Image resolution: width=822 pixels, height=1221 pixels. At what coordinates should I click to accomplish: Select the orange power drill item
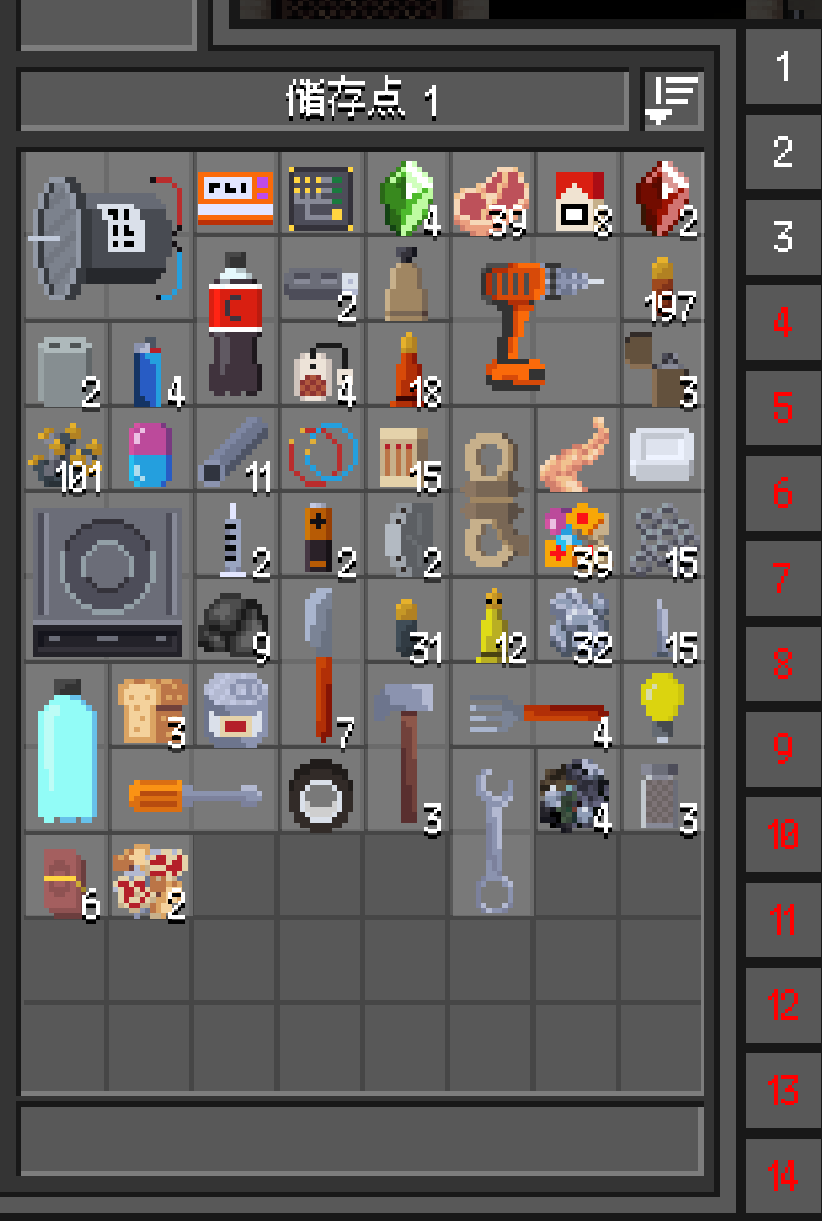click(x=535, y=322)
